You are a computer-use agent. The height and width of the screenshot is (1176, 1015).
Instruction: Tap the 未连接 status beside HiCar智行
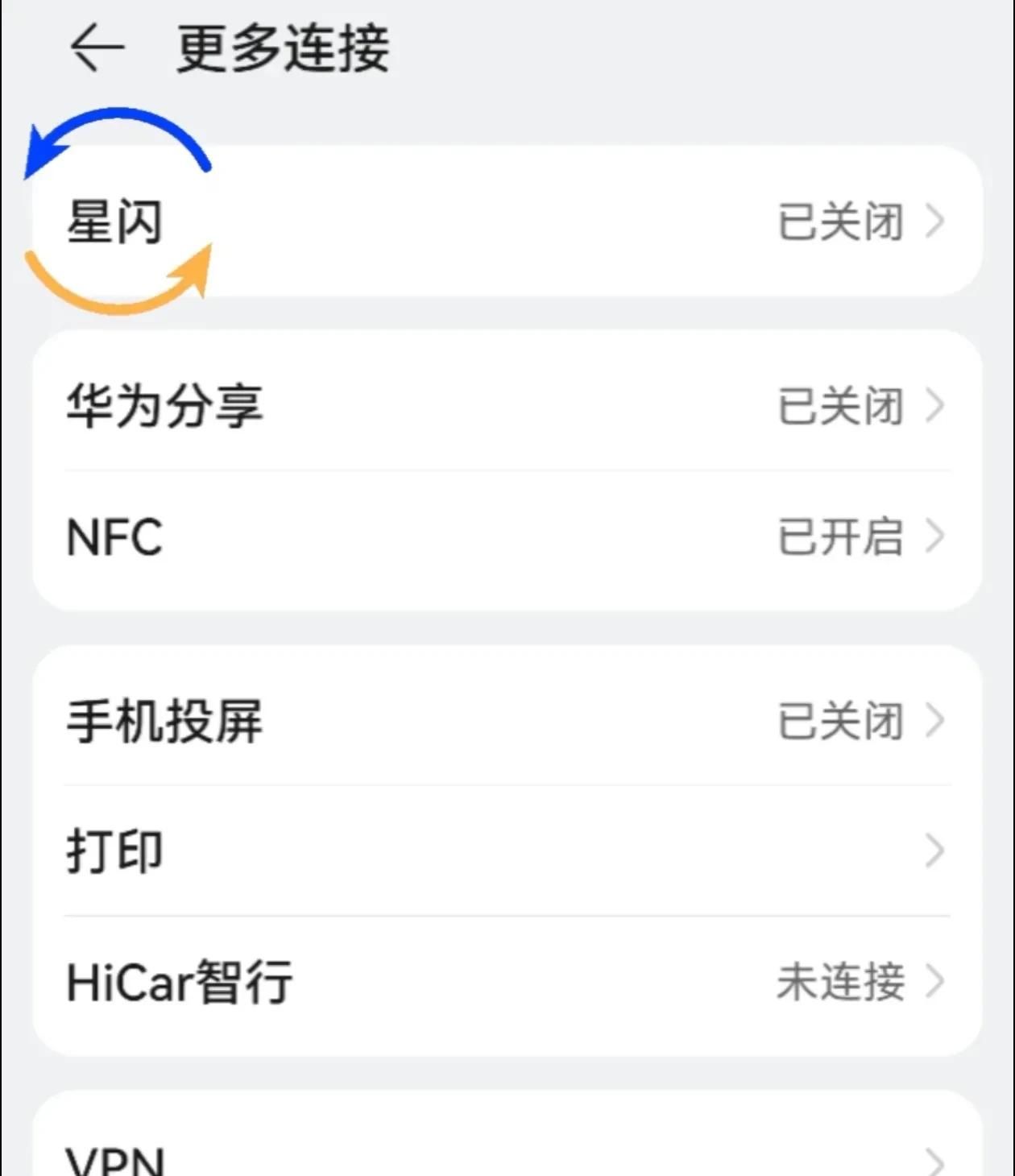pyautogui.click(x=839, y=981)
